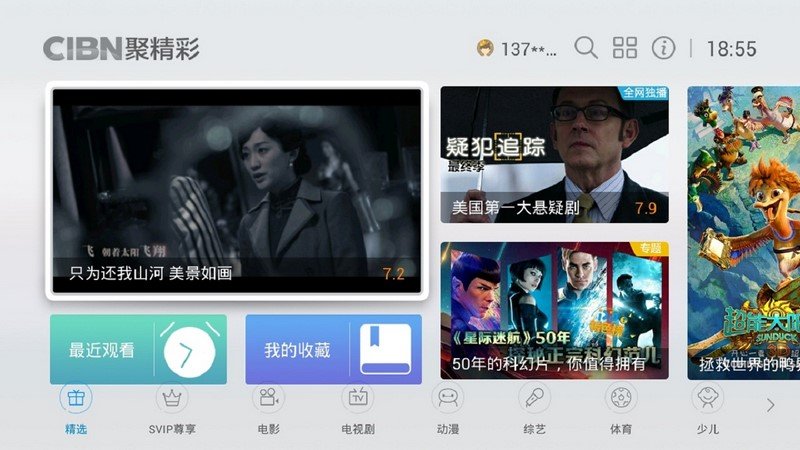Open the grid apps icon

(625, 48)
